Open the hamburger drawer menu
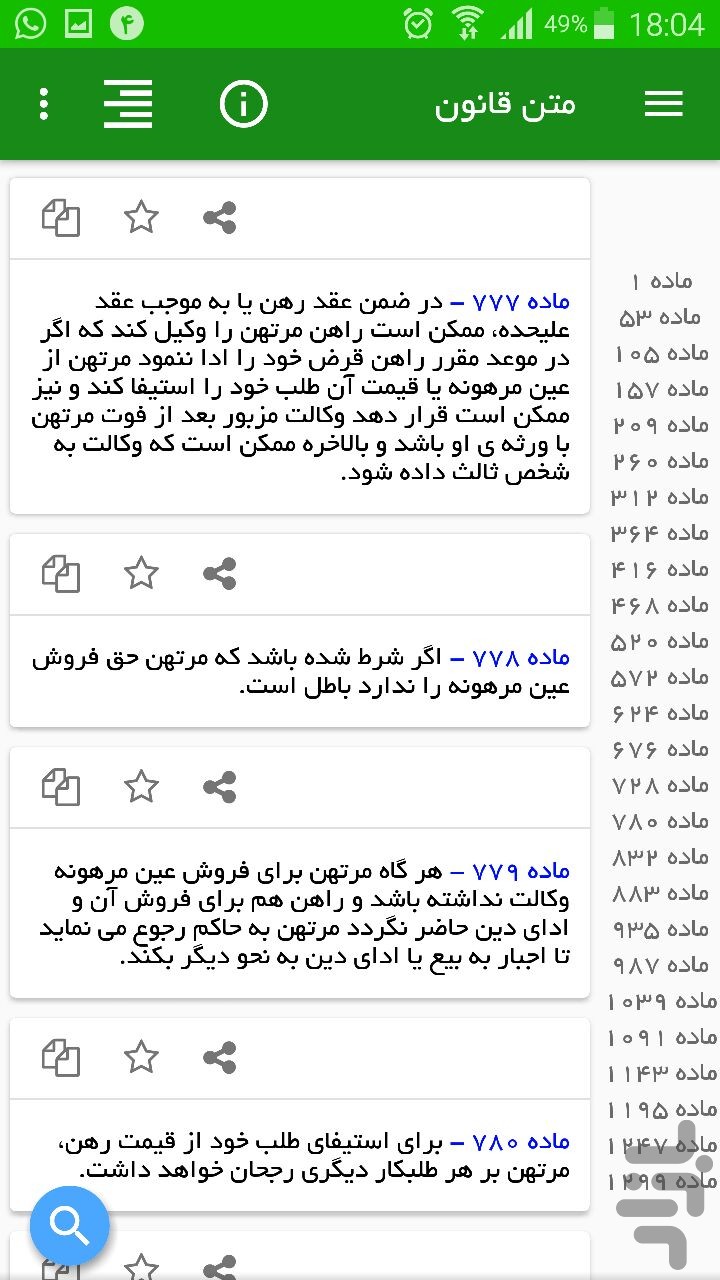This screenshot has height=1280, width=720. 664,104
